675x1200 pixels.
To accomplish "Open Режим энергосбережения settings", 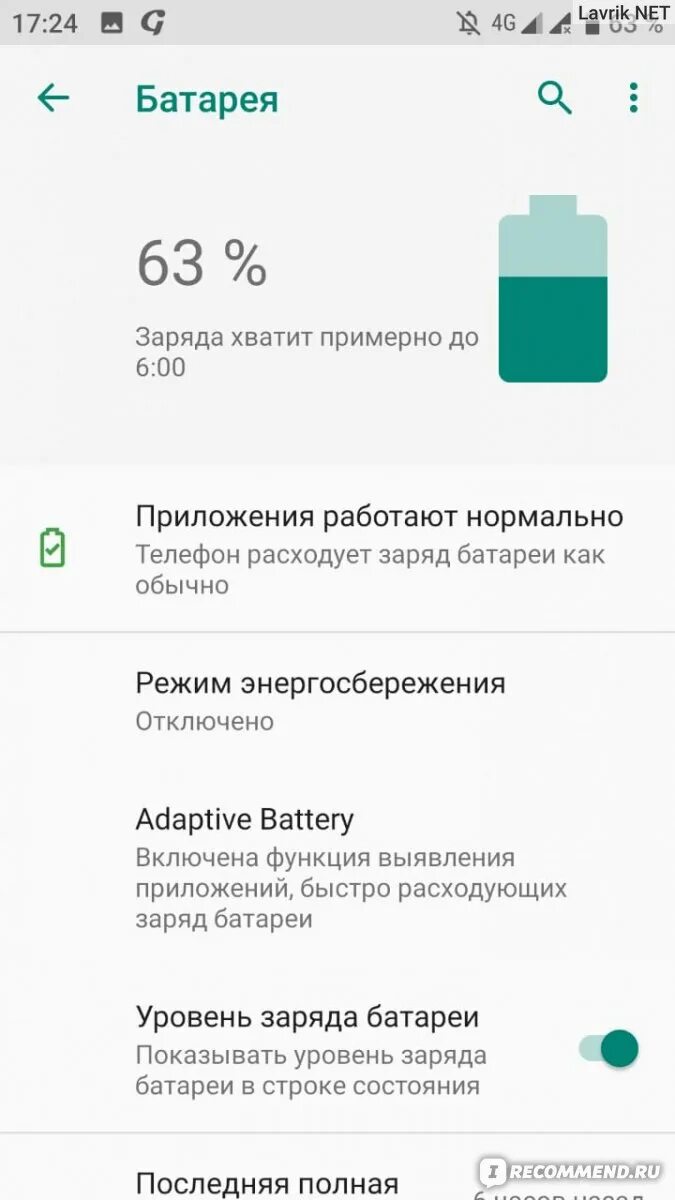I will point(320,700).
